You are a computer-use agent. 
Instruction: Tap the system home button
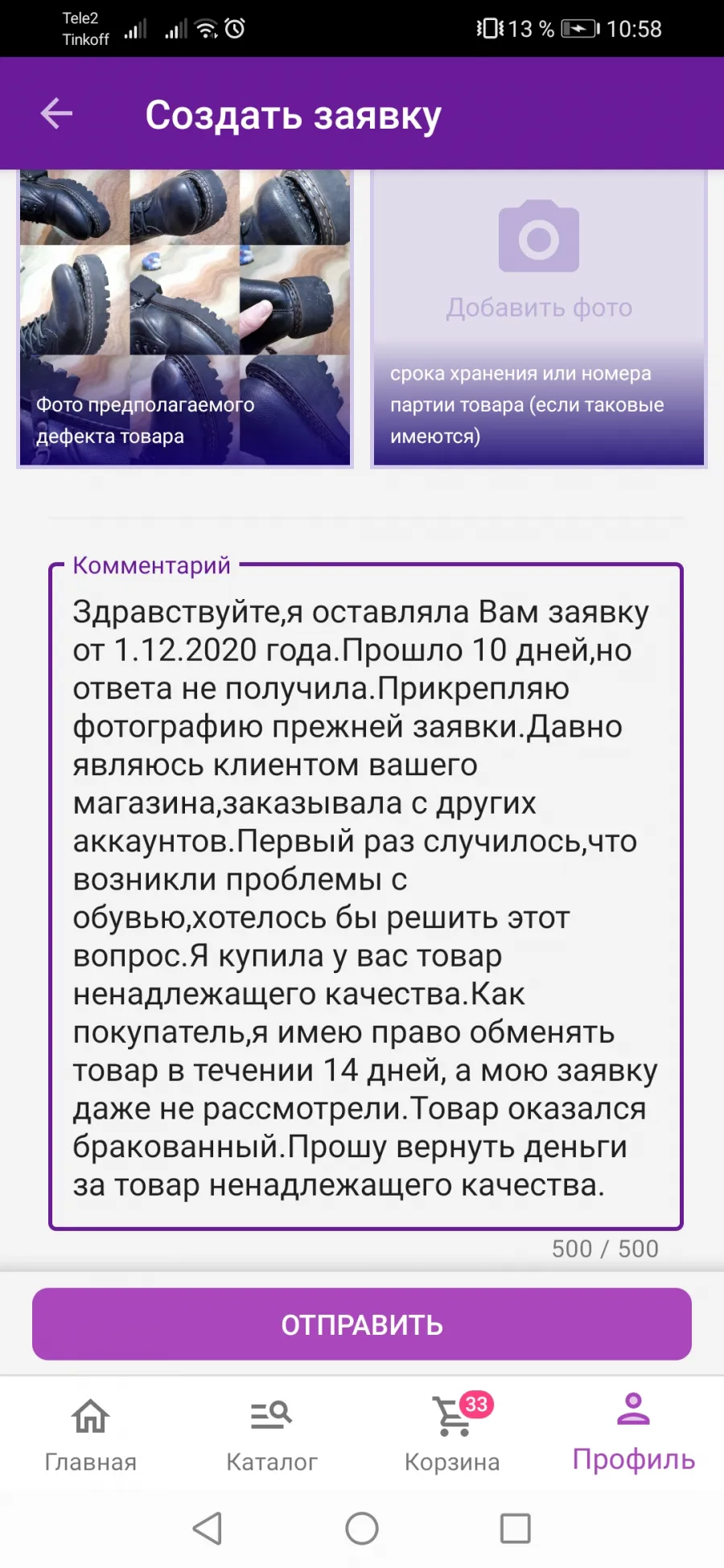point(362,1529)
